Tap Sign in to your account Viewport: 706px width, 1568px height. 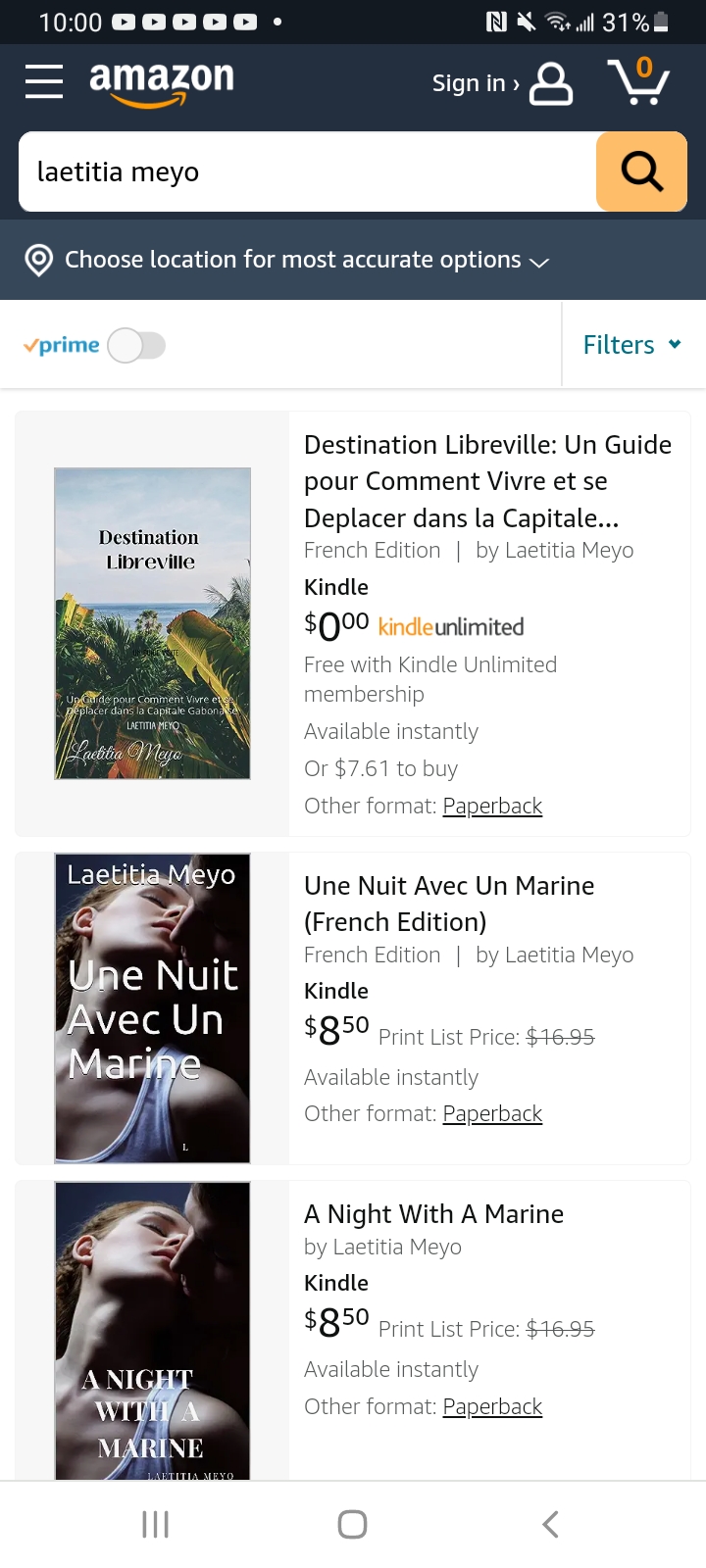point(500,83)
